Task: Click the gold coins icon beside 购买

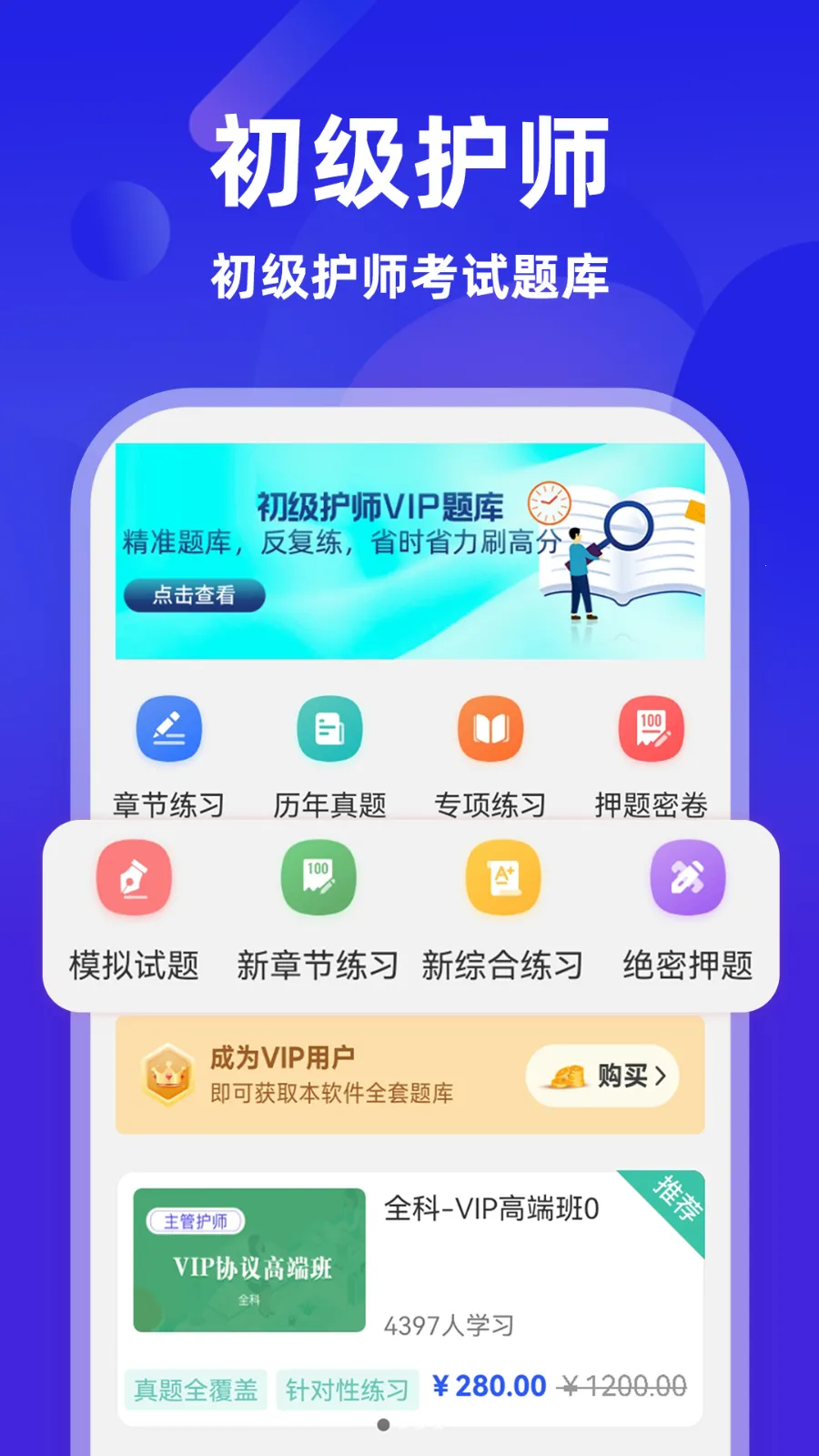Action: click(569, 1077)
